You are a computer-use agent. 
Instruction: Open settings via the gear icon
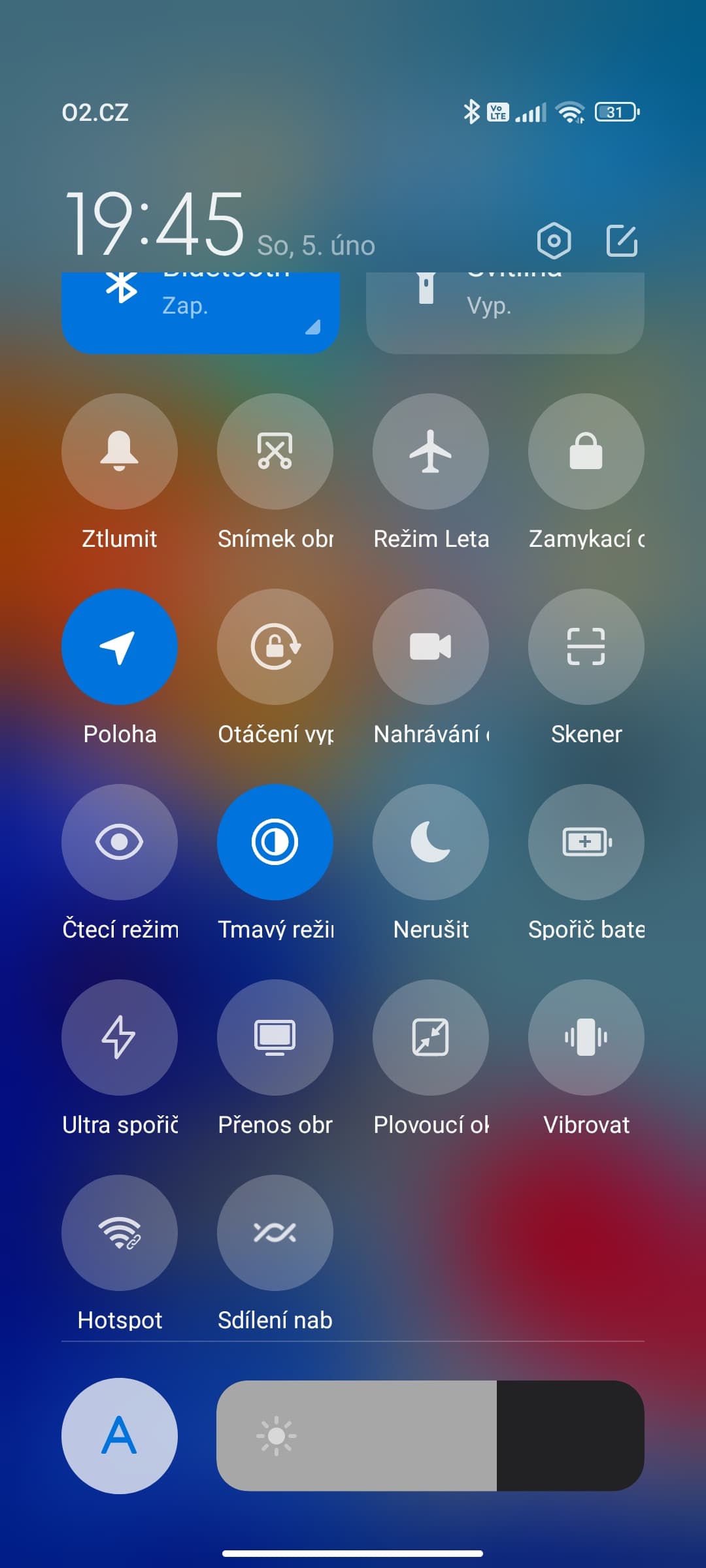pyautogui.click(x=554, y=241)
